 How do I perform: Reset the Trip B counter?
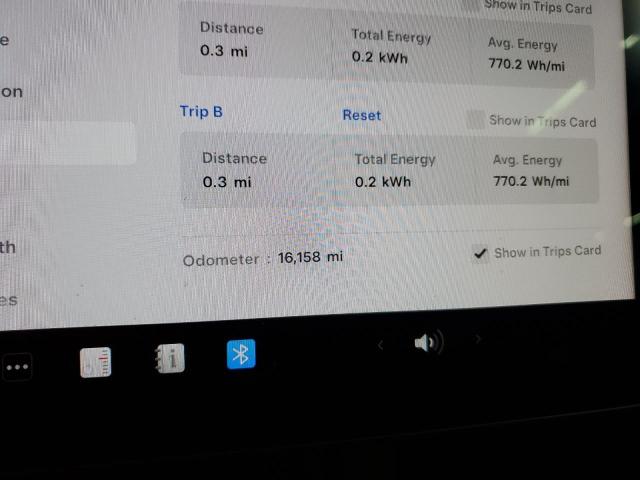[361, 115]
